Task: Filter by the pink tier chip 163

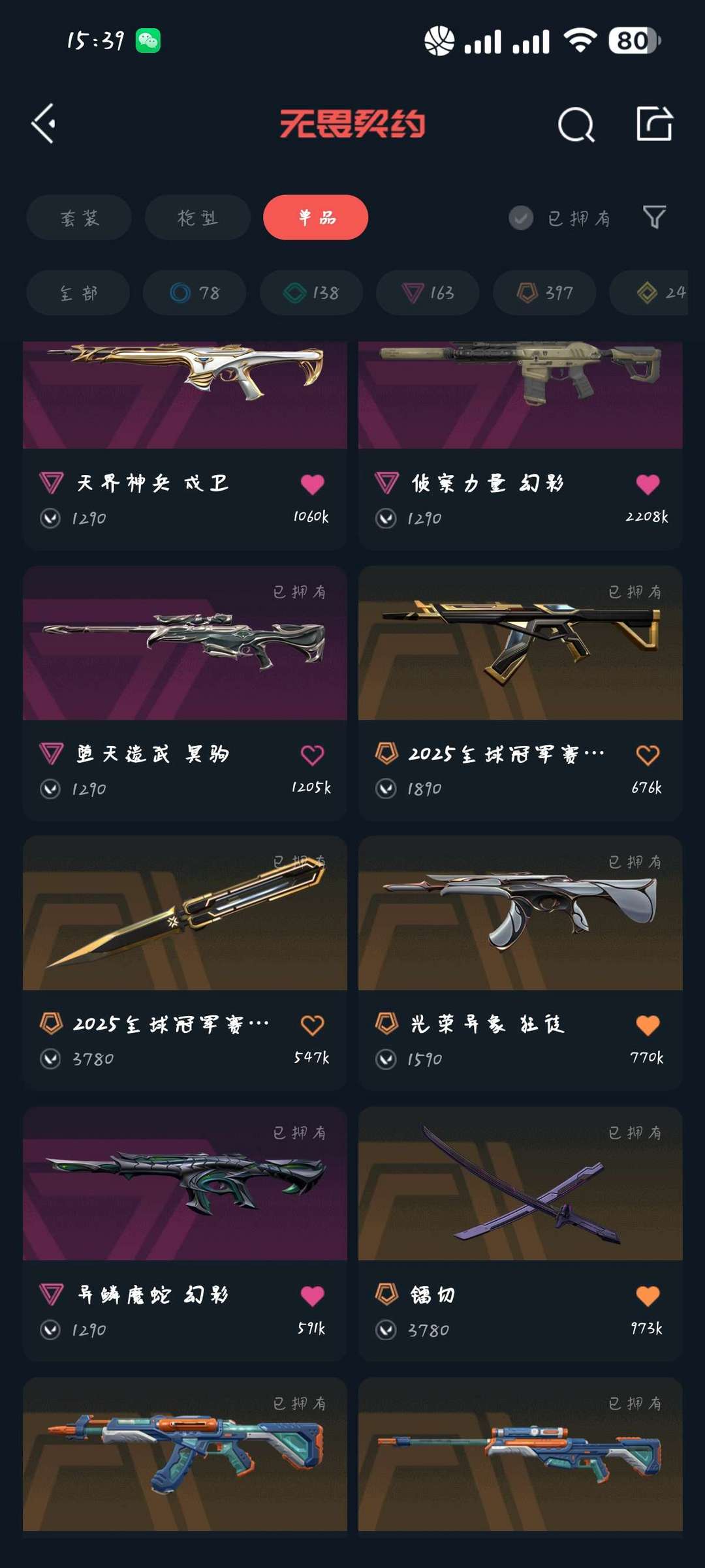Action: 428,292
